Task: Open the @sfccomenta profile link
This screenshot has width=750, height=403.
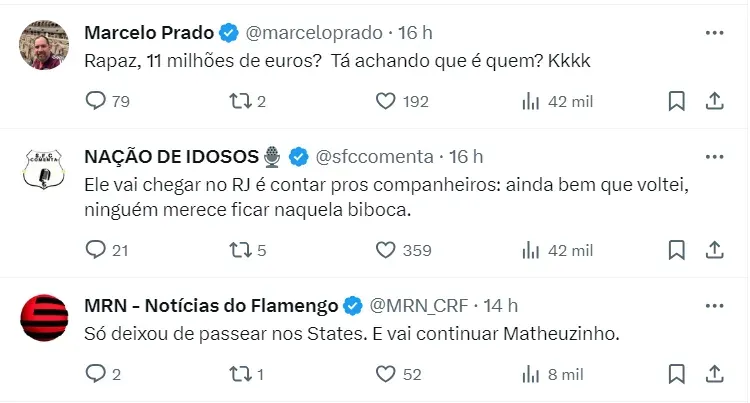Action: 374,156
